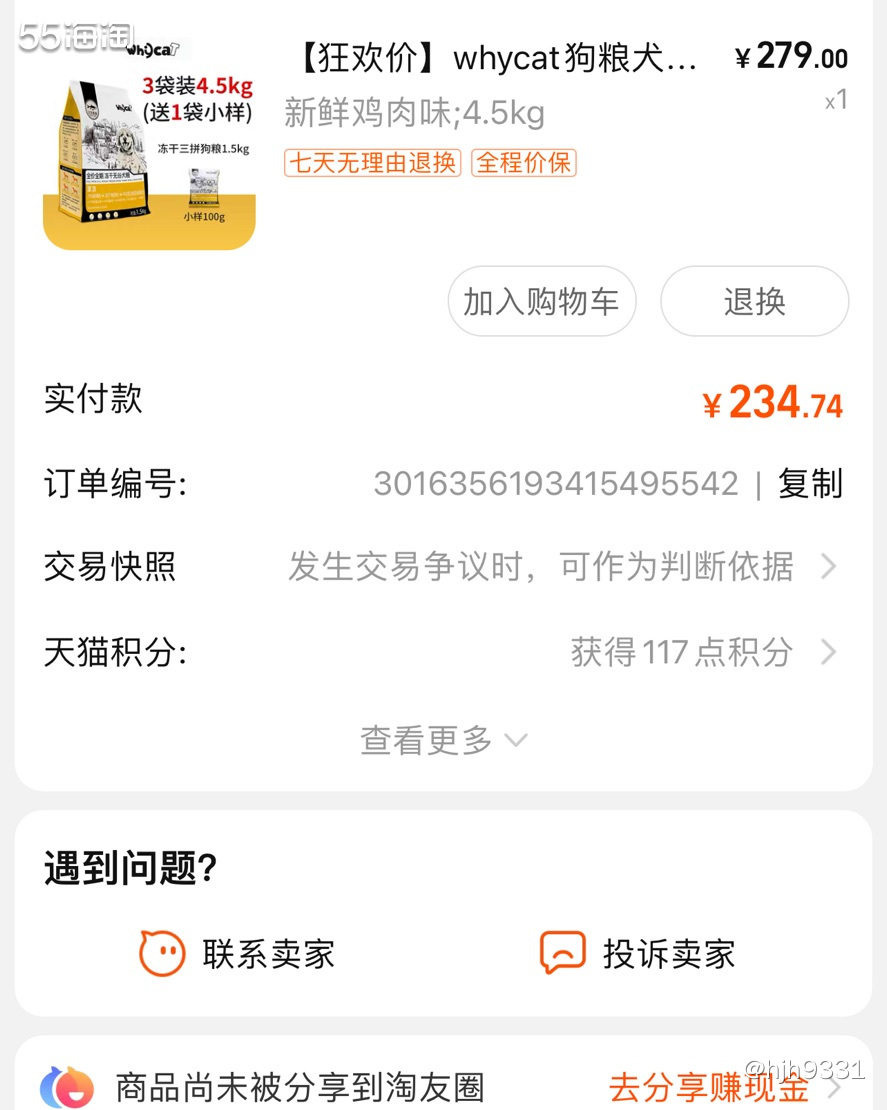This screenshot has width=887, height=1110.
Task: Click 加入购物车 to add item to cart
Action: pos(542,301)
